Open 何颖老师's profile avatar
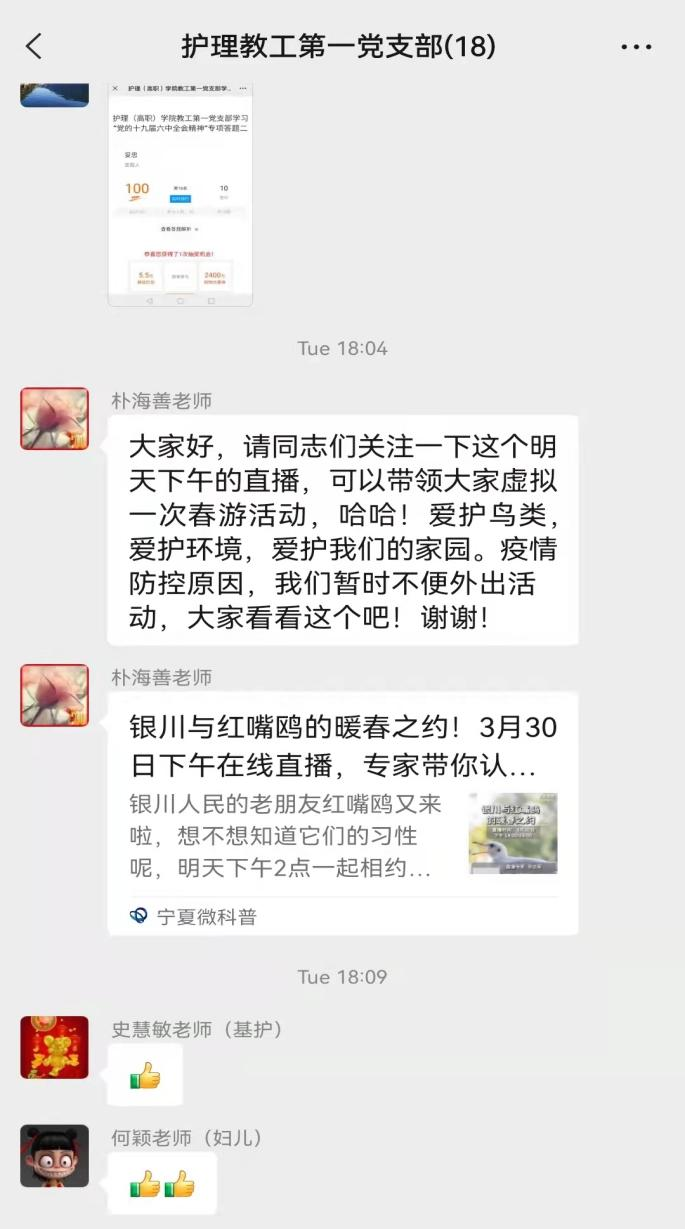This screenshot has height=1229, width=685. pyautogui.click(x=54, y=1156)
